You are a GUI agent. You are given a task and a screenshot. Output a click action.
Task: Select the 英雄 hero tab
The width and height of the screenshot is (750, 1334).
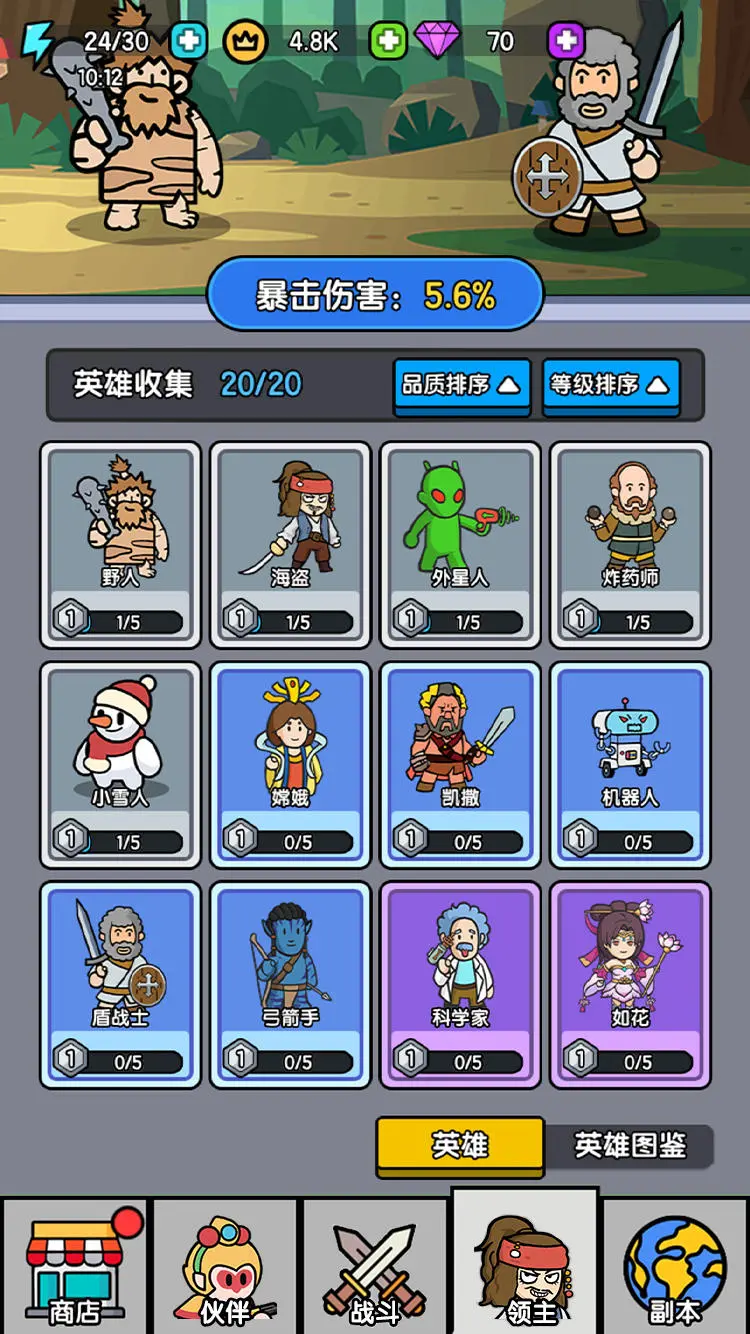pos(460,1147)
